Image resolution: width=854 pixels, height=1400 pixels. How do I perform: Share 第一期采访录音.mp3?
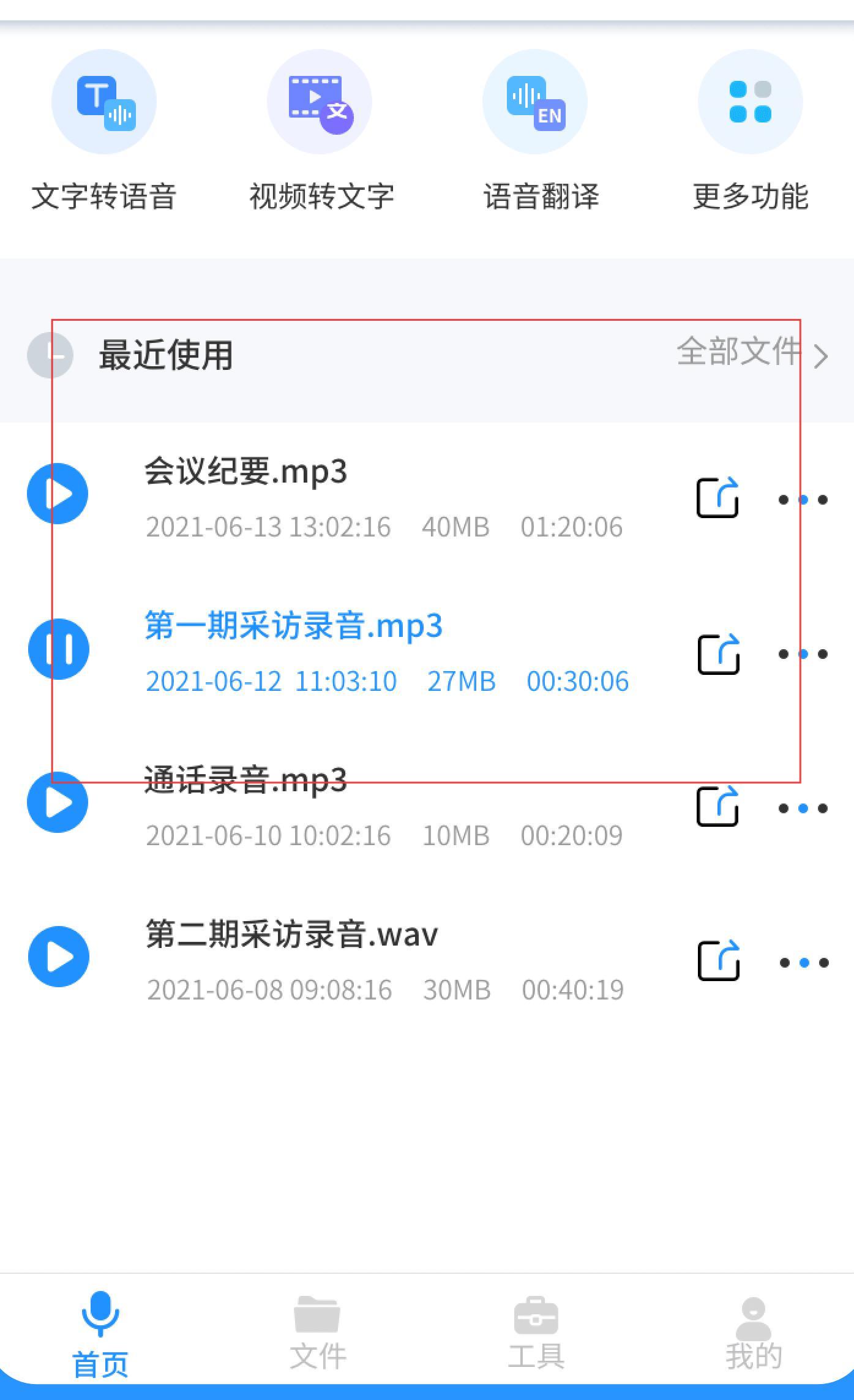click(x=719, y=653)
